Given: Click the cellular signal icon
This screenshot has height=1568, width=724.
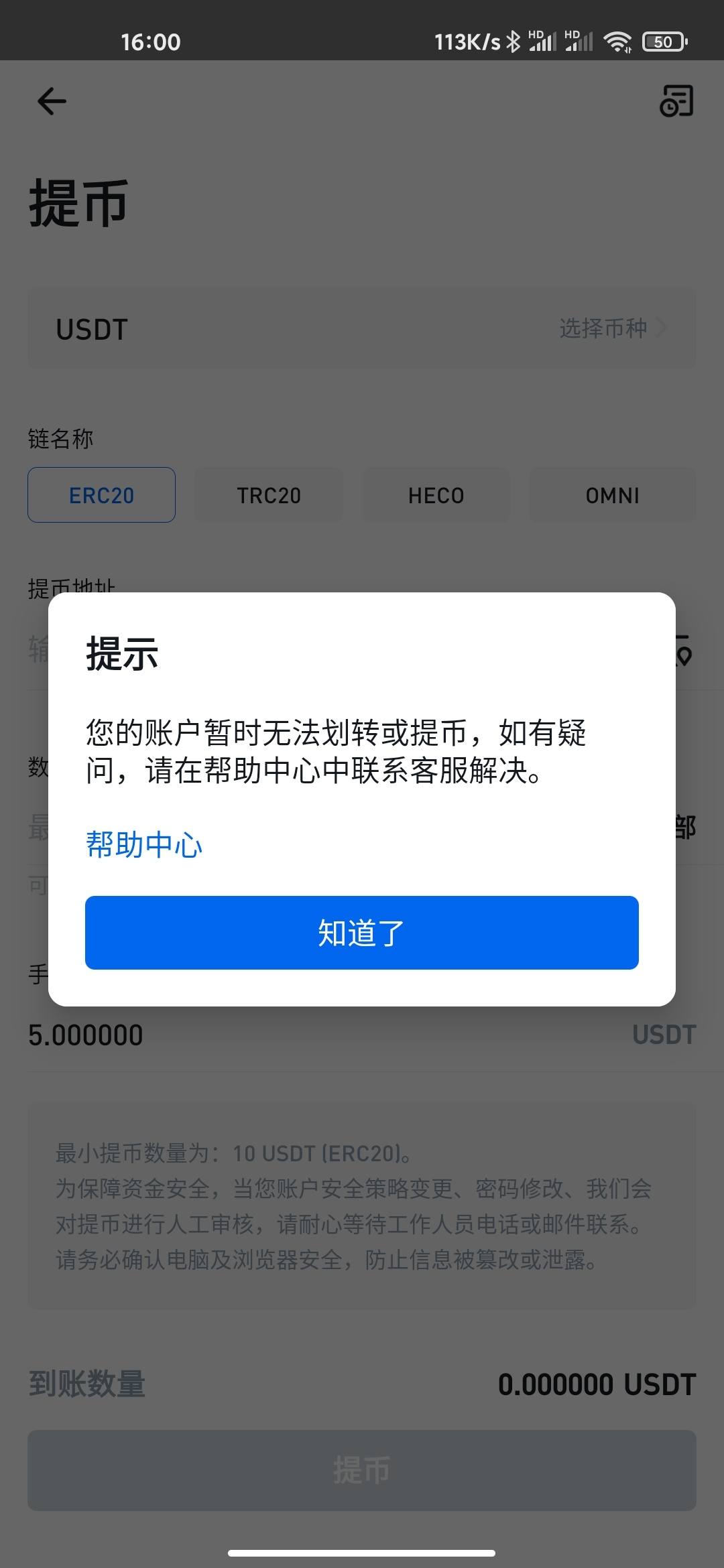Looking at the screenshot, I should pyautogui.click(x=543, y=42).
